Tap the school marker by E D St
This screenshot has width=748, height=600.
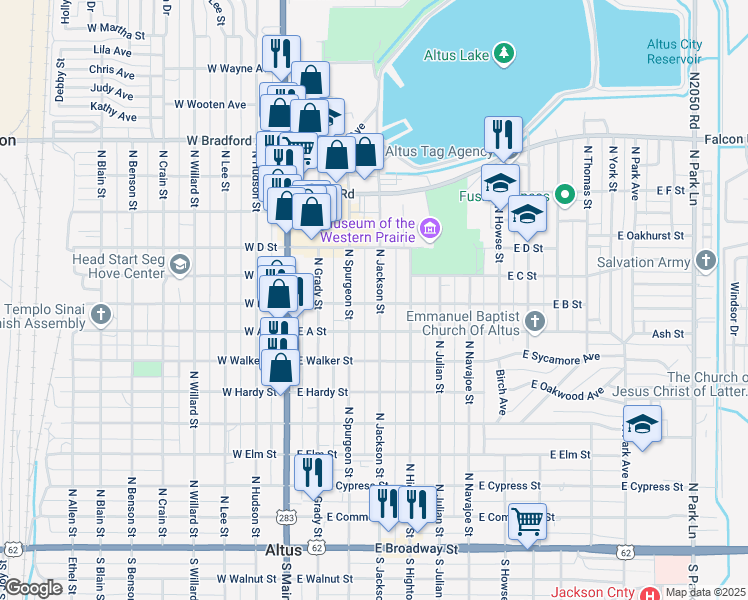pos(527,214)
